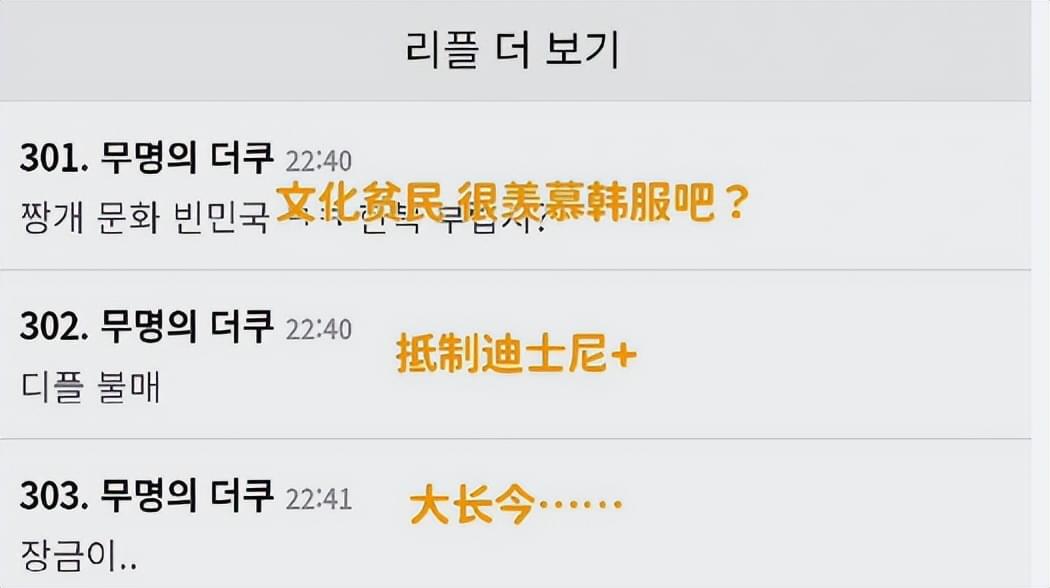Load more replies with 리플 더 보기
Image resolution: width=1050 pixels, height=588 pixels.
[514, 50]
